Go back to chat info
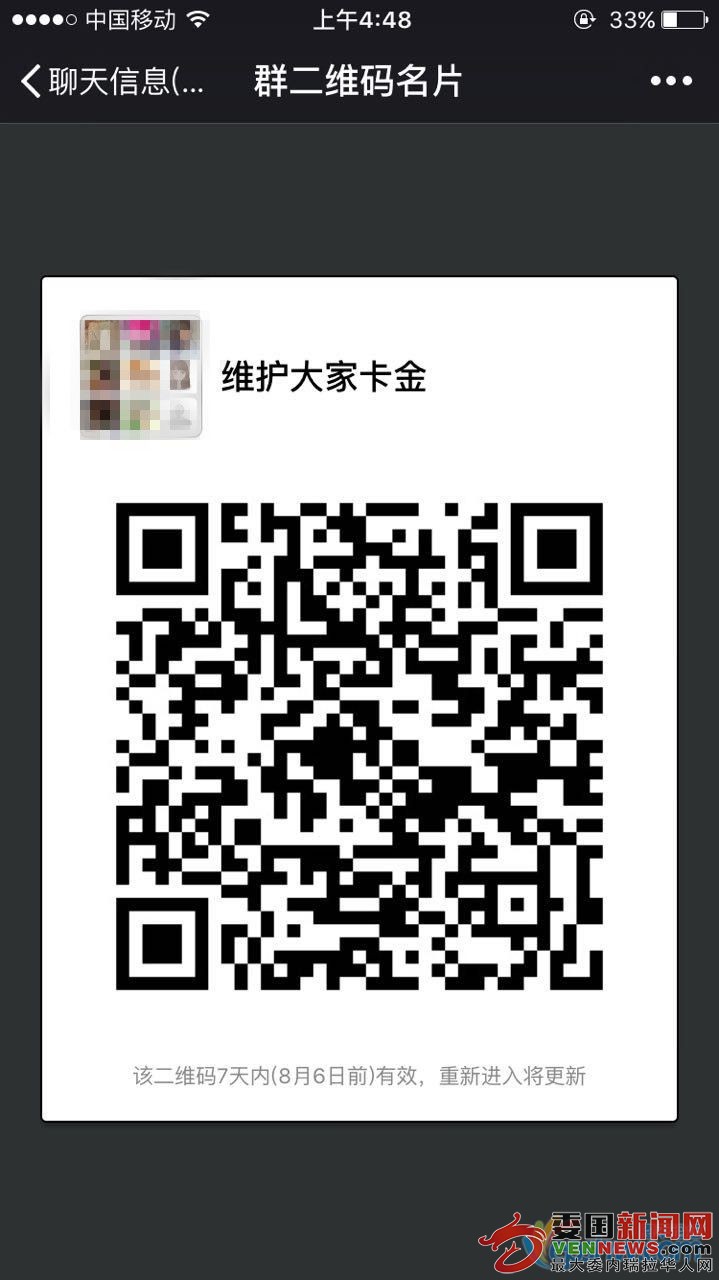Viewport: 719px width, 1280px height. point(110,82)
